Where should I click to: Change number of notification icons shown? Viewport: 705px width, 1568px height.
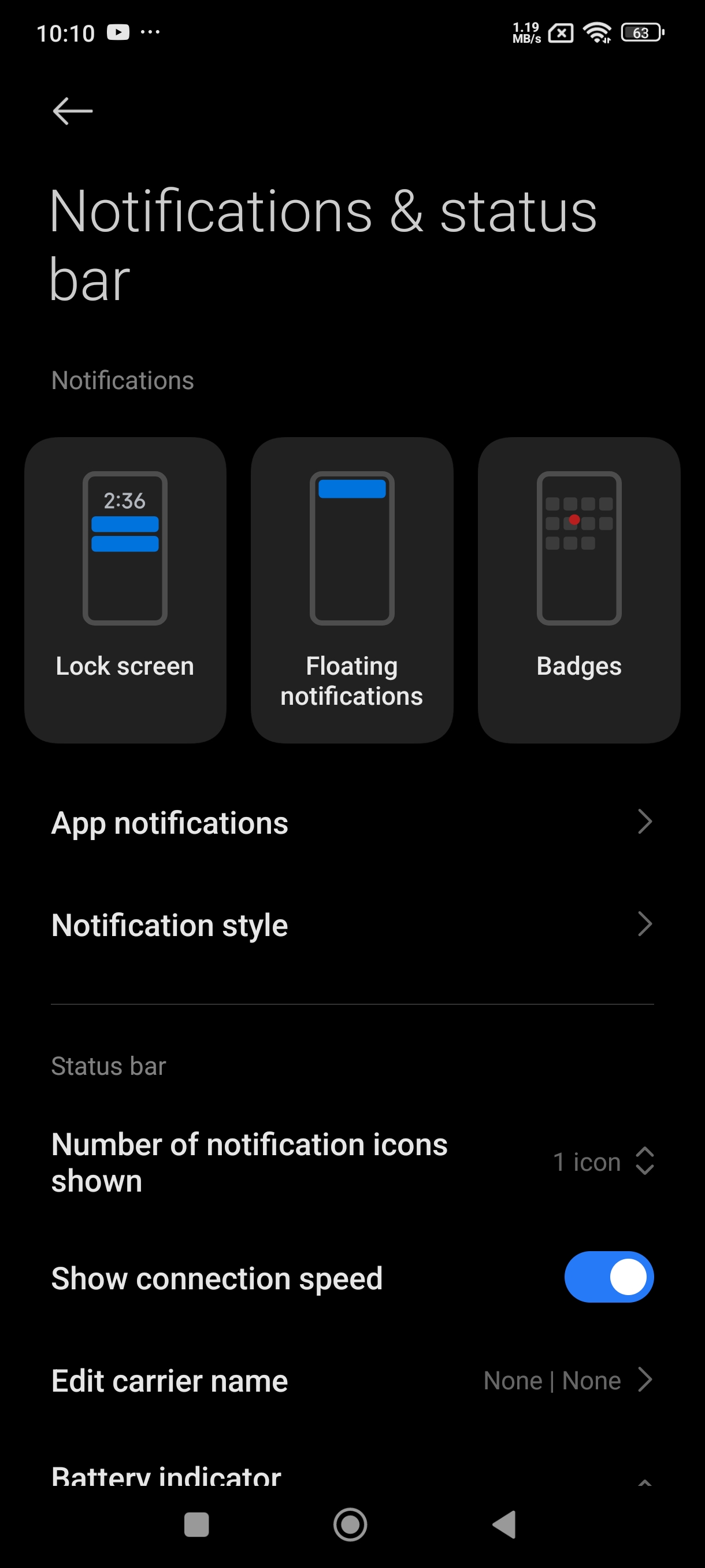[x=602, y=1162]
